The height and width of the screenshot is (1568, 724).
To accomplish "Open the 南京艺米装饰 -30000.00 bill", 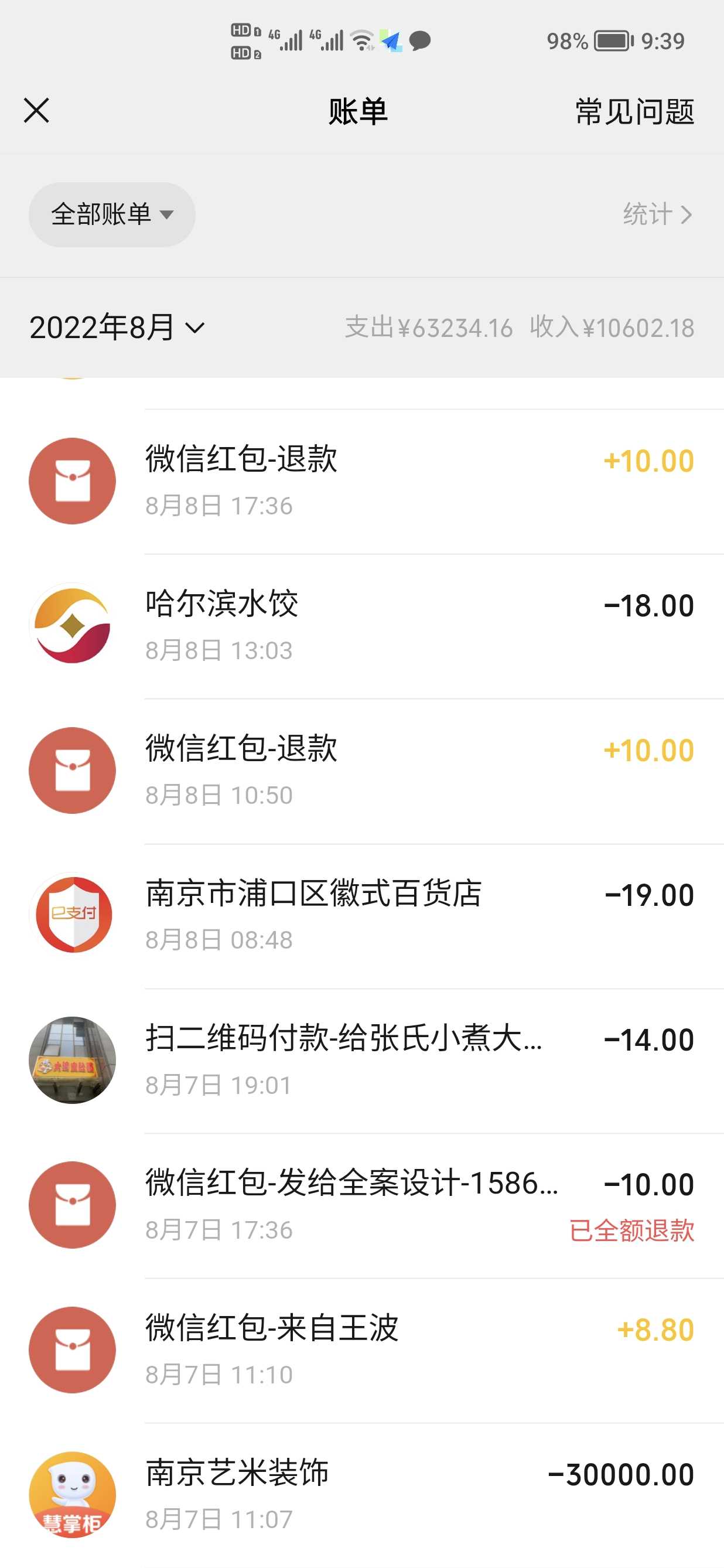I will [x=390, y=1495].
